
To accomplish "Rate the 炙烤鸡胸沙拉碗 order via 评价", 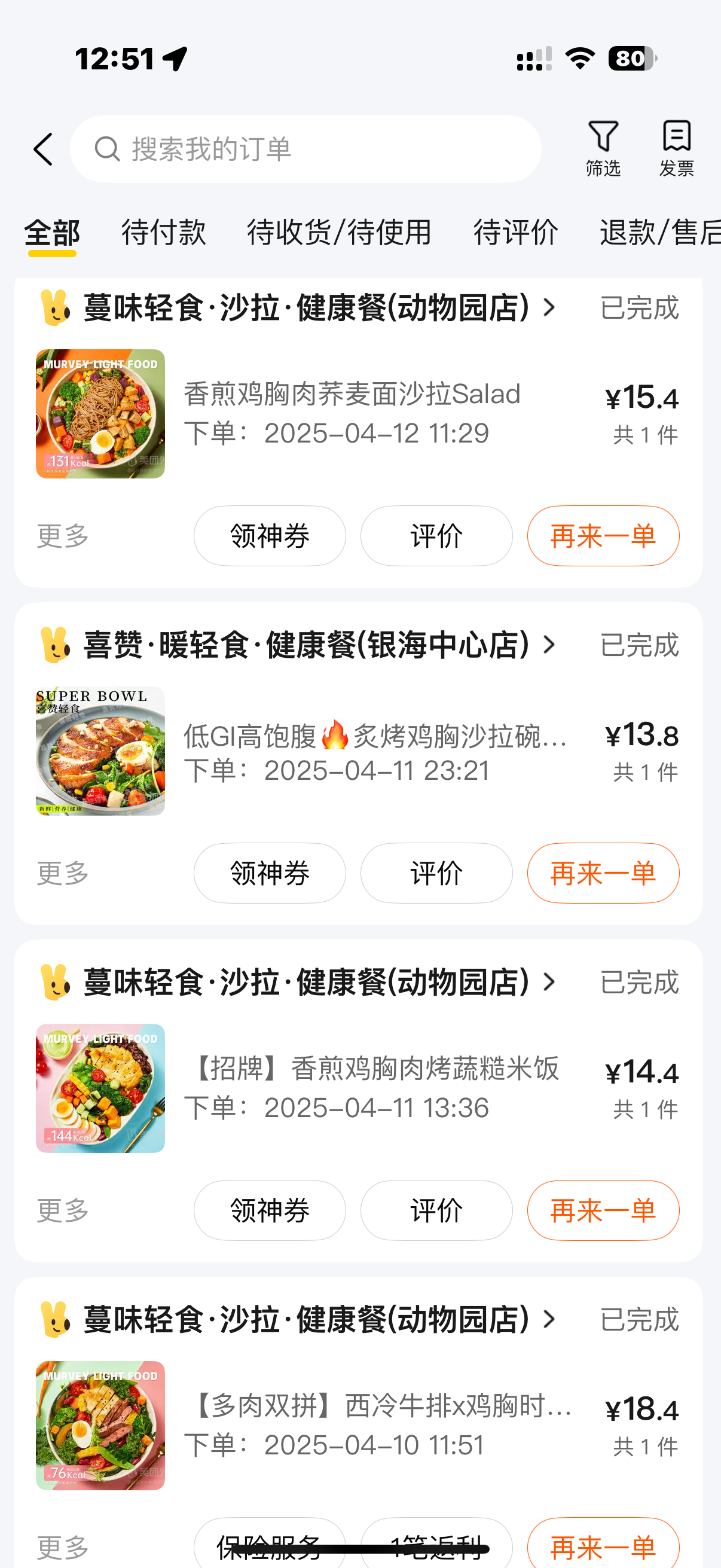I will pyautogui.click(x=436, y=873).
